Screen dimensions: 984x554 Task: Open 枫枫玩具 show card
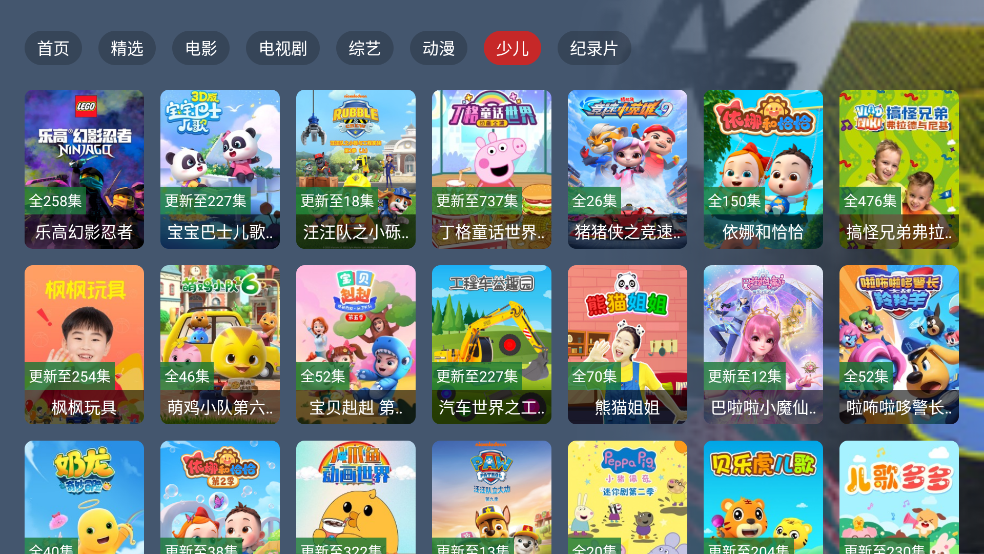[84, 344]
